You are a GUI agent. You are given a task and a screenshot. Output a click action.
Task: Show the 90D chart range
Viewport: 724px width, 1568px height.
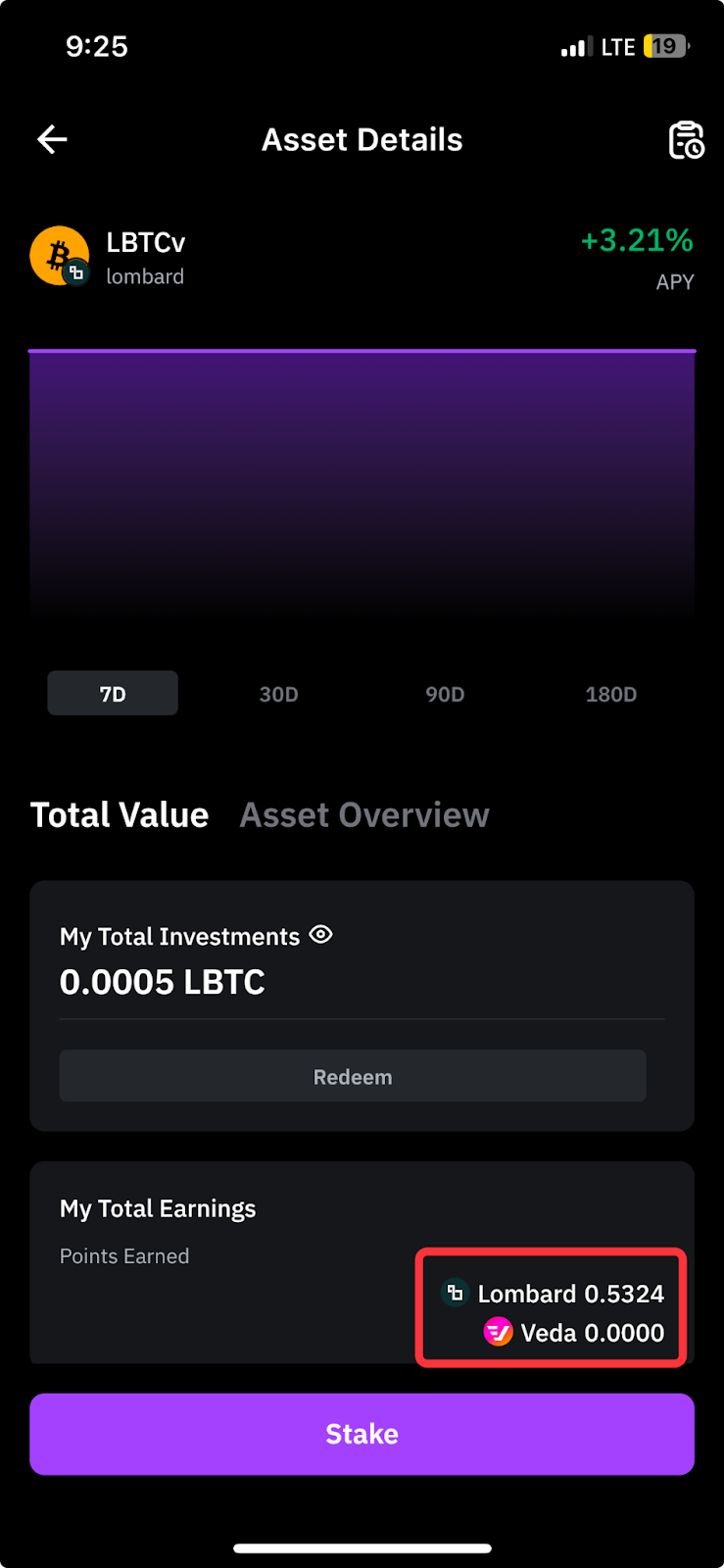click(x=445, y=694)
